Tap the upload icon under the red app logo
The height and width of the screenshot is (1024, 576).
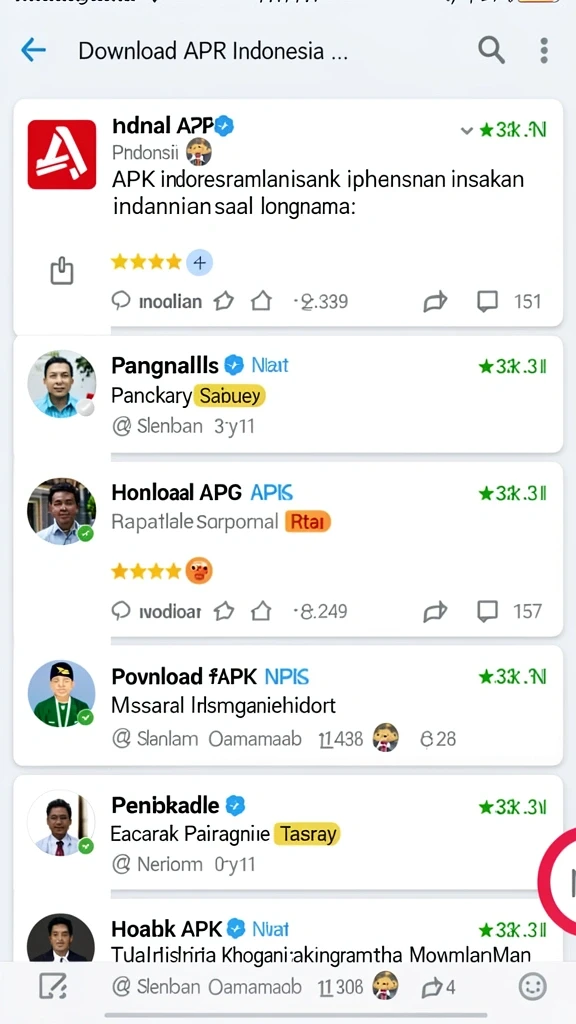pyautogui.click(x=62, y=271)
